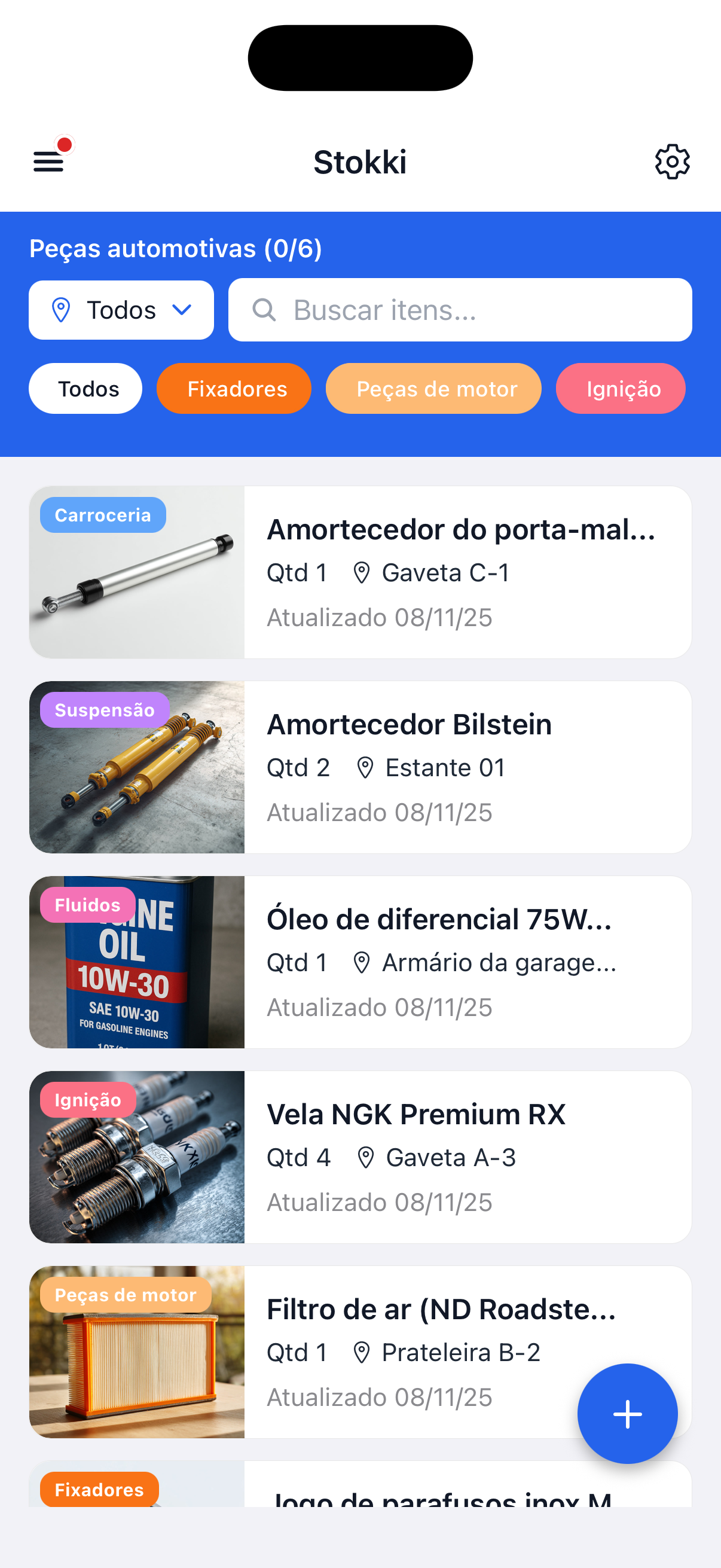
Task: Expand the location selector chevron
Action: tap(182, 310)
